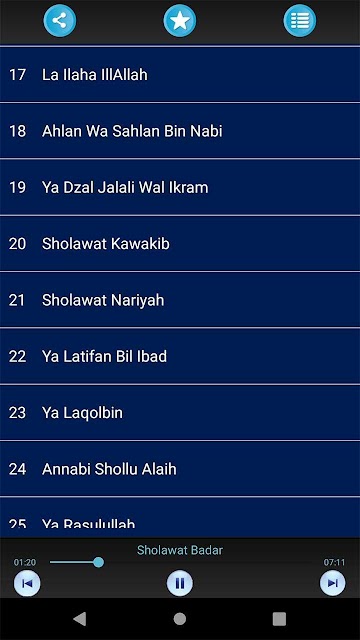Open the playlist list icon

(300, 20)
